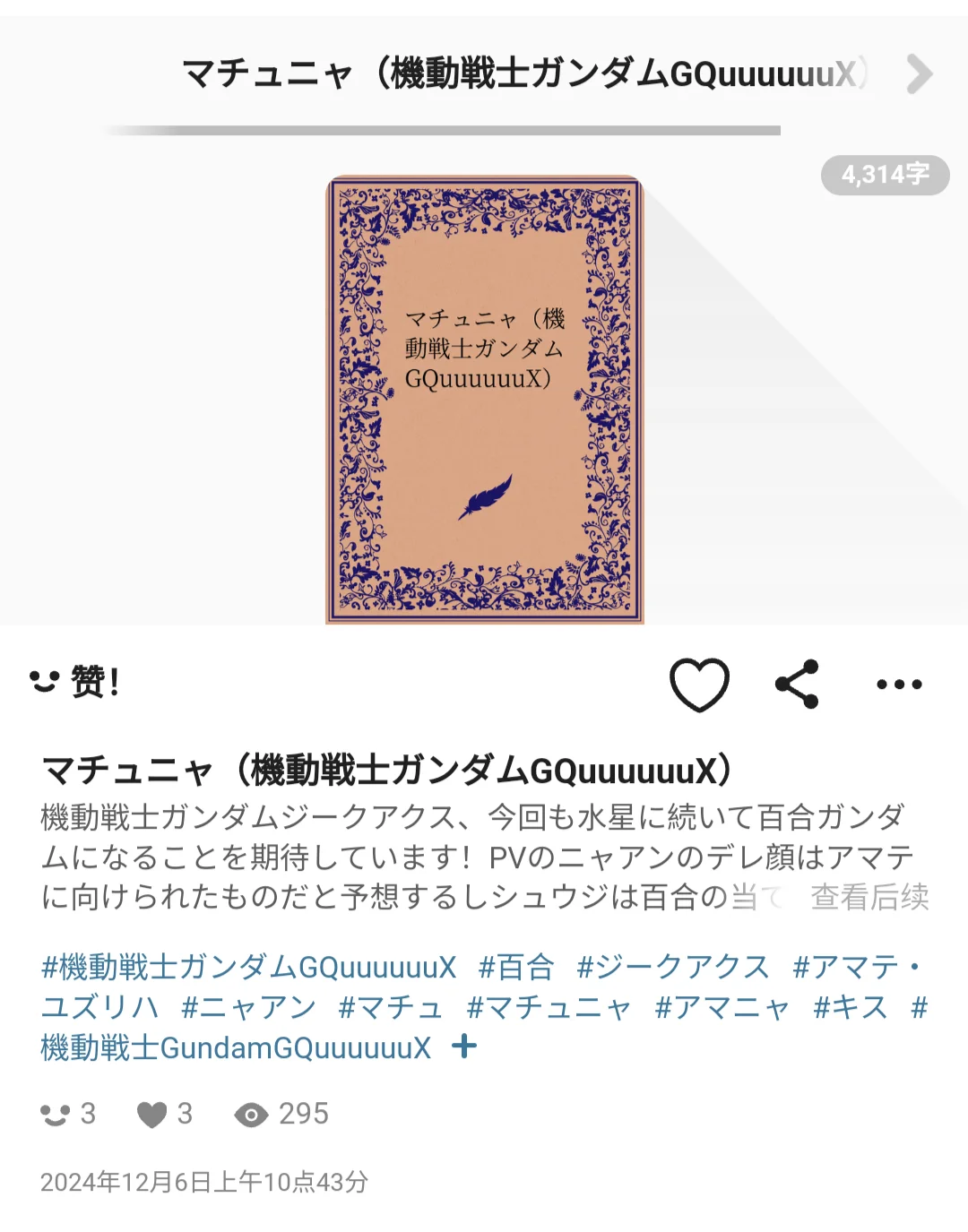Open the #百合 tag
Screen dimensions: 968x1232
click(x=516, y=968)
